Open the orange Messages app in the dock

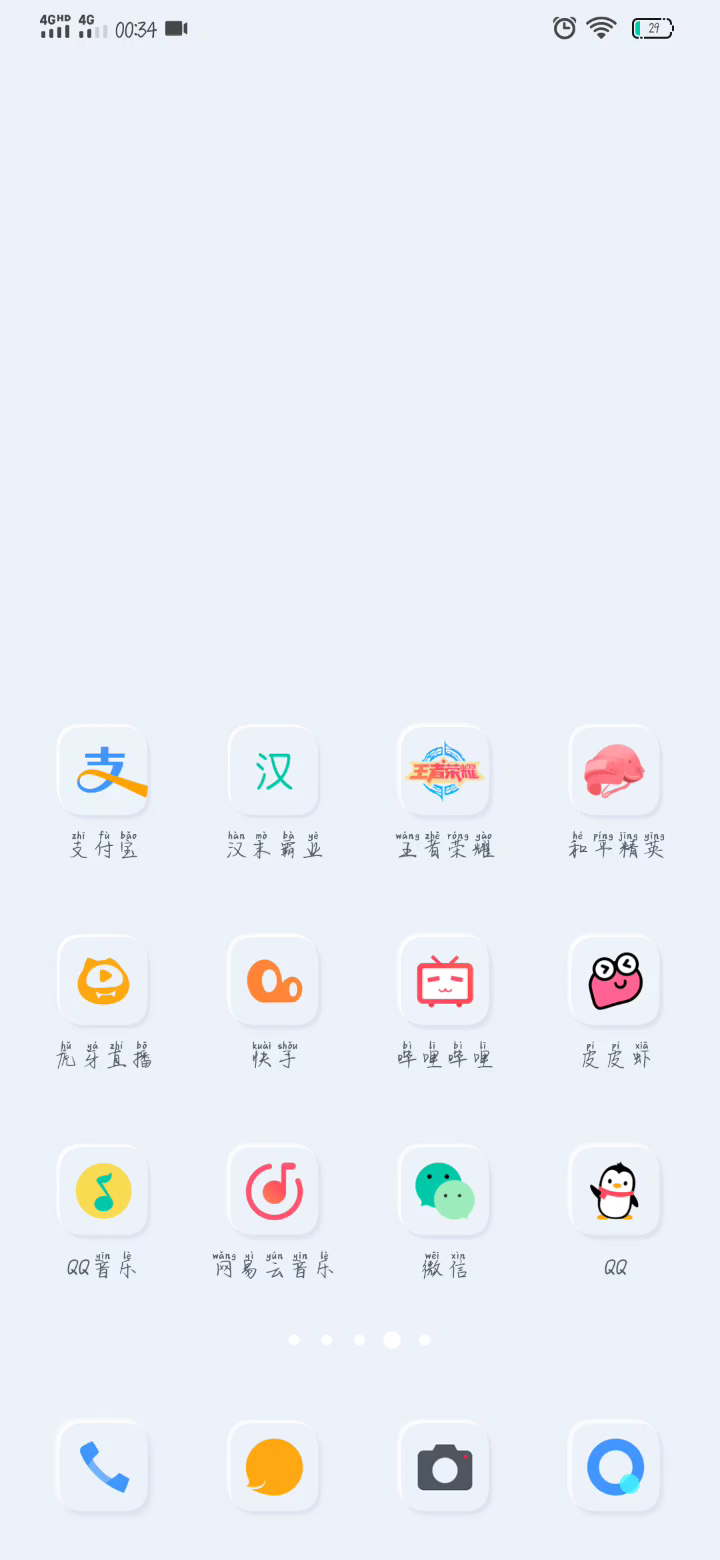(274, 1467)
